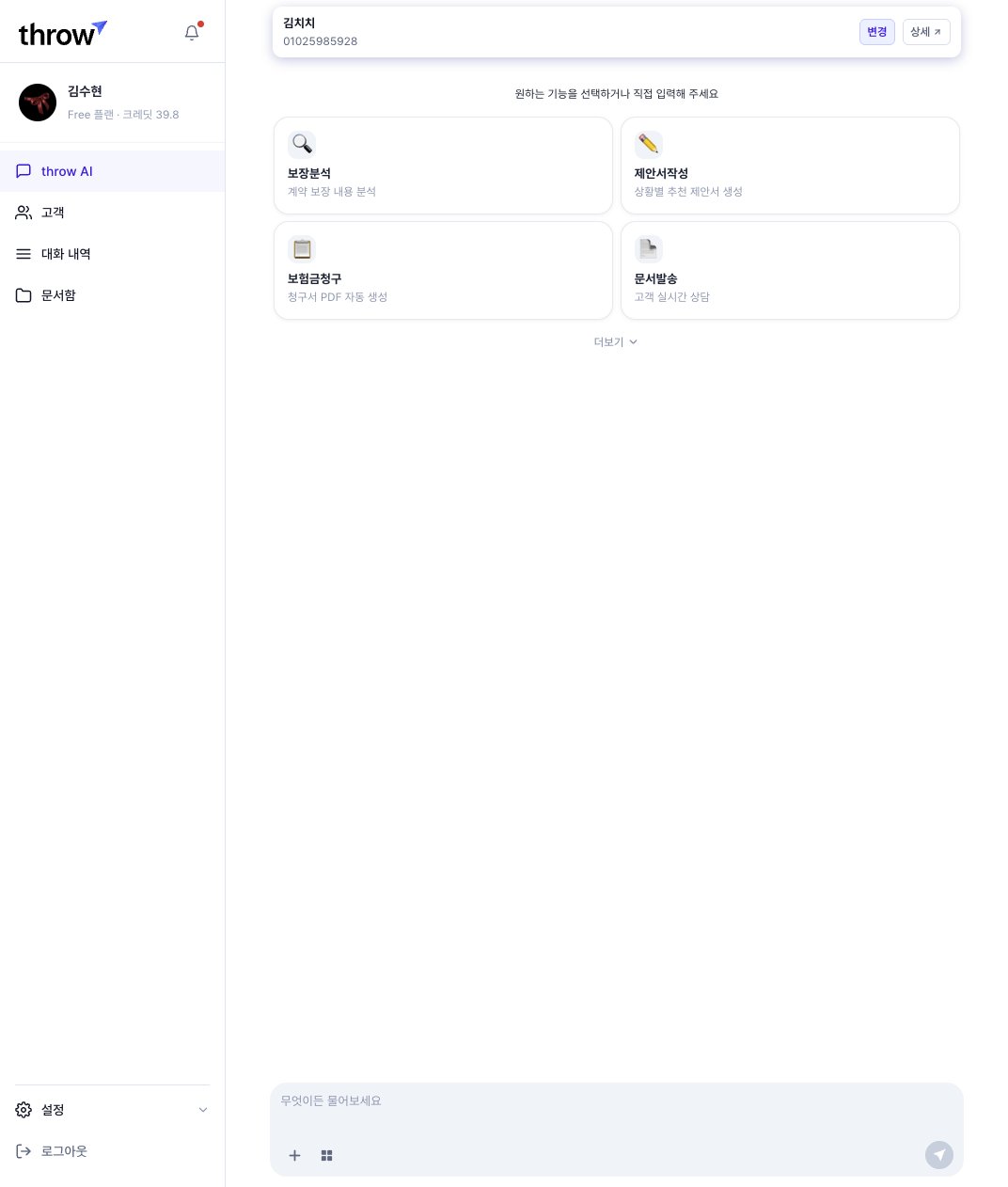
Task: Tap the plus attach icon
Action: point(294,1156)
